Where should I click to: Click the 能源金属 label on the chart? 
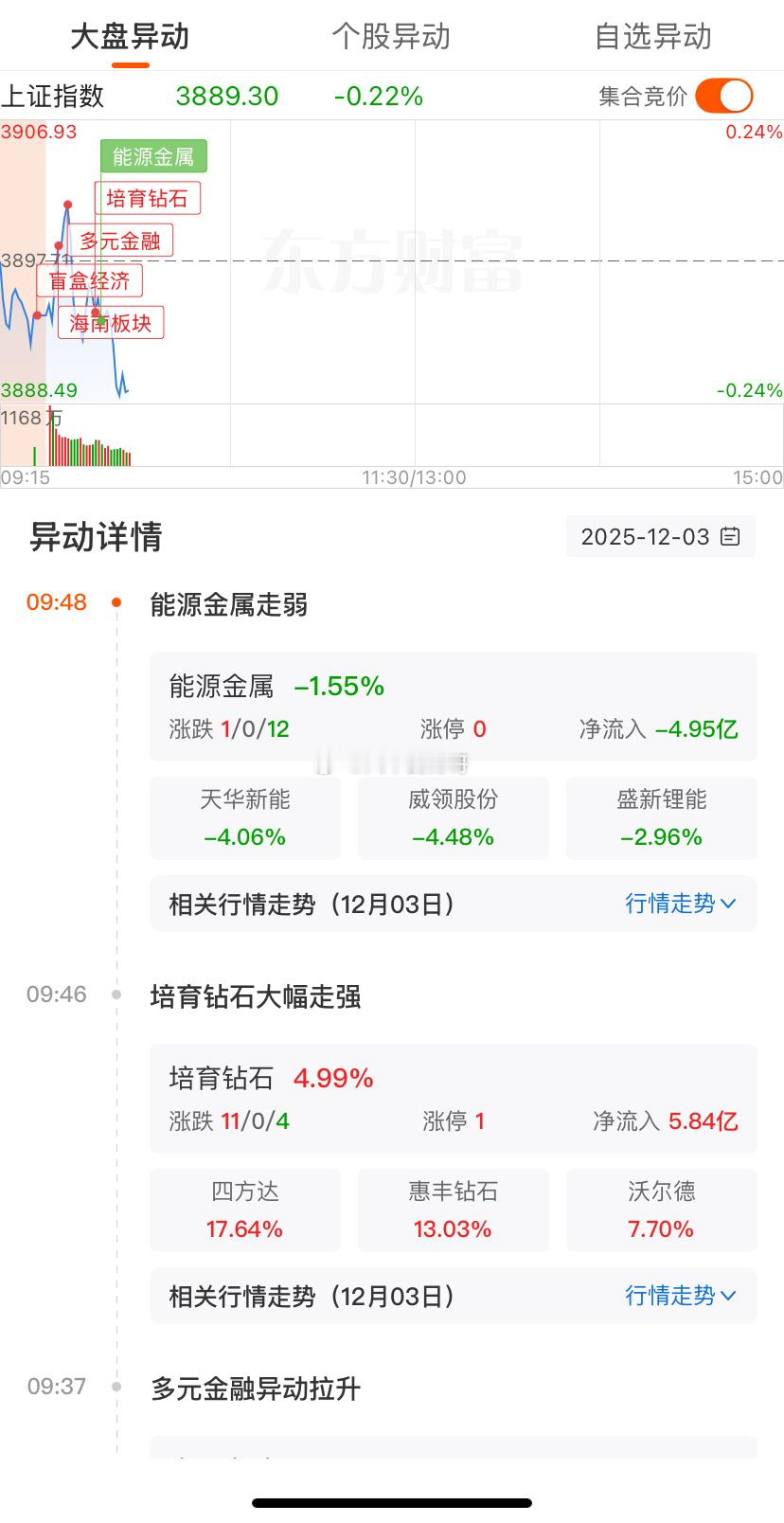pos(153,157)
